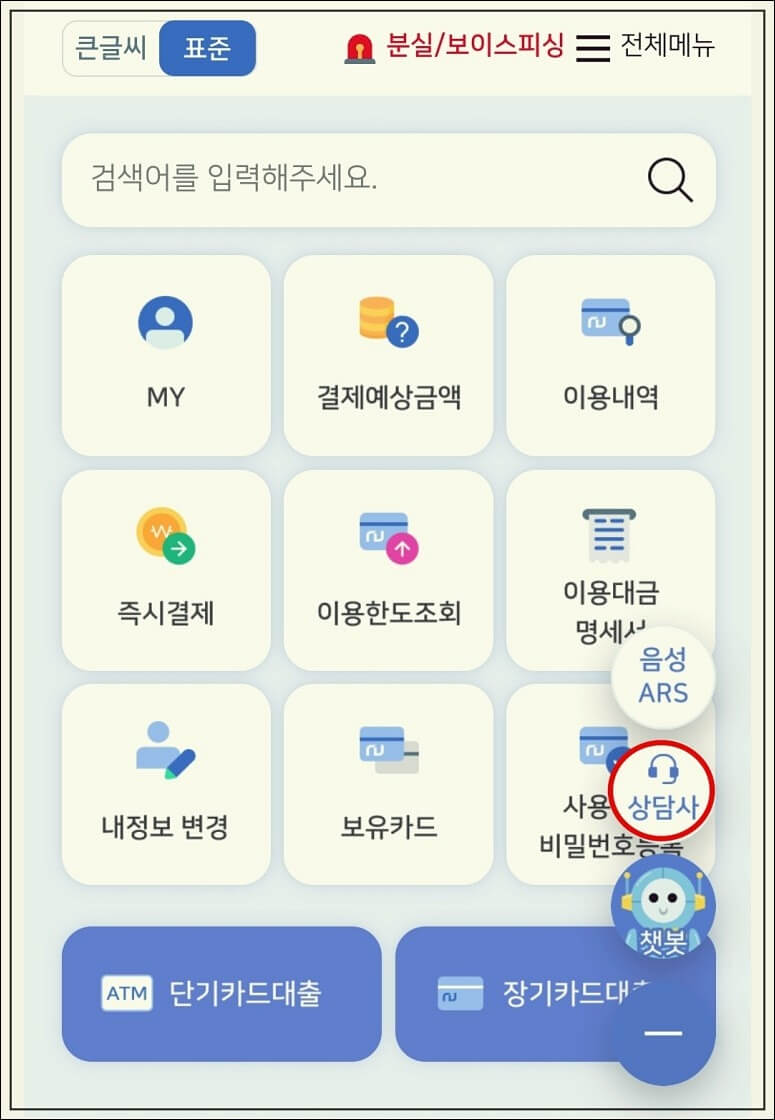This screenshot has width=775, height=1120.
Task: Collapse the chatbot via the minimize bar
Action: click(x=663, y=1030)
